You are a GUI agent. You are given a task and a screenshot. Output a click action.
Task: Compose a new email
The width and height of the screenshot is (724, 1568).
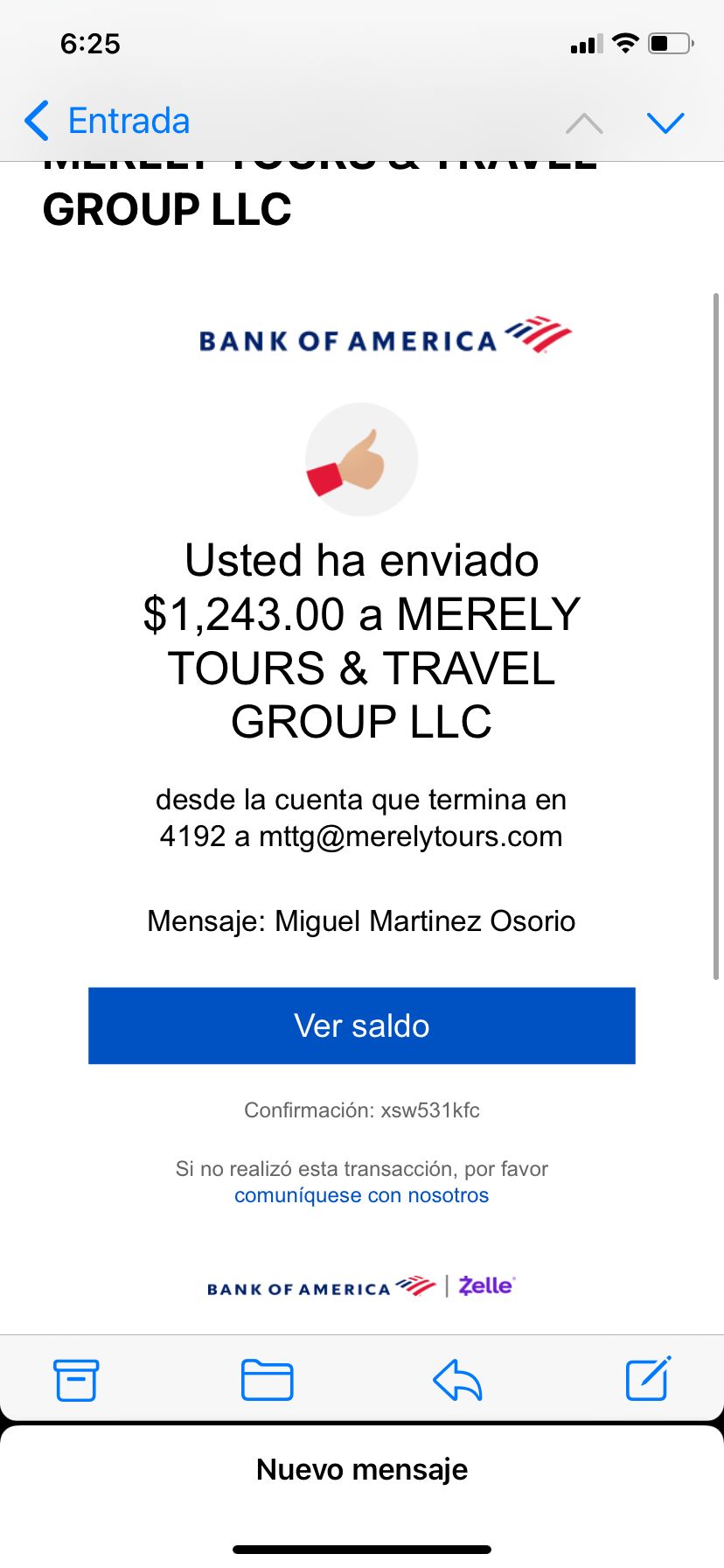click(x=648, y=1379)
